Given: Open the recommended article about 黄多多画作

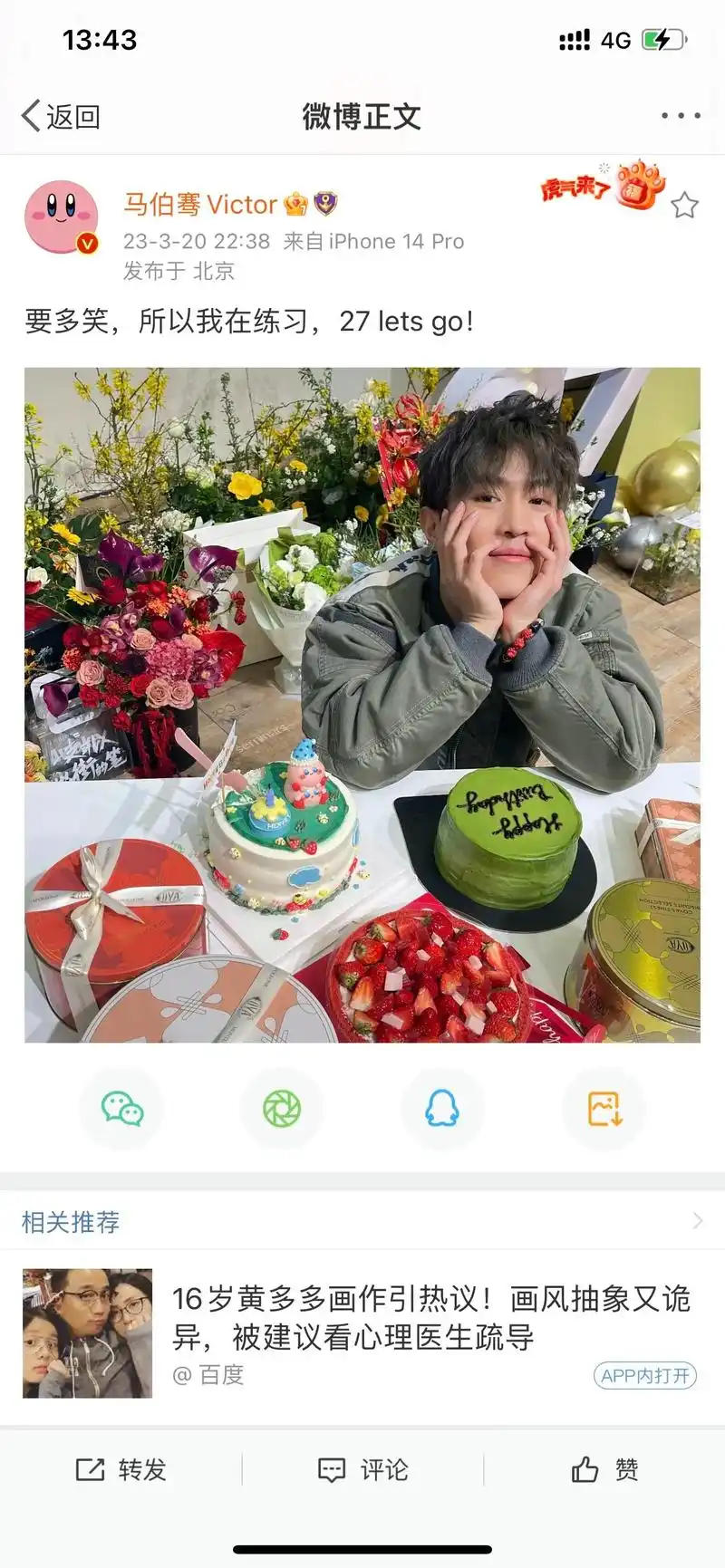Looking at the screenshot, I should 430,1317.
